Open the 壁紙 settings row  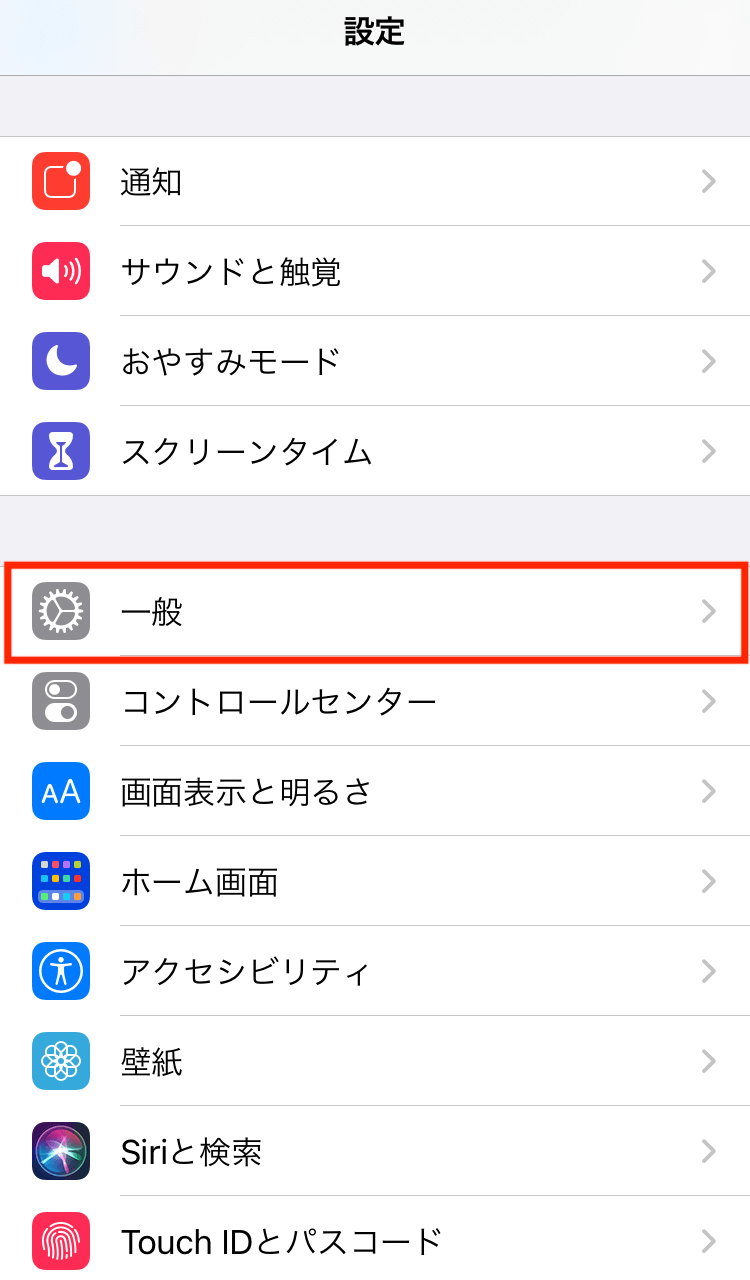(x=375, y=1061)
